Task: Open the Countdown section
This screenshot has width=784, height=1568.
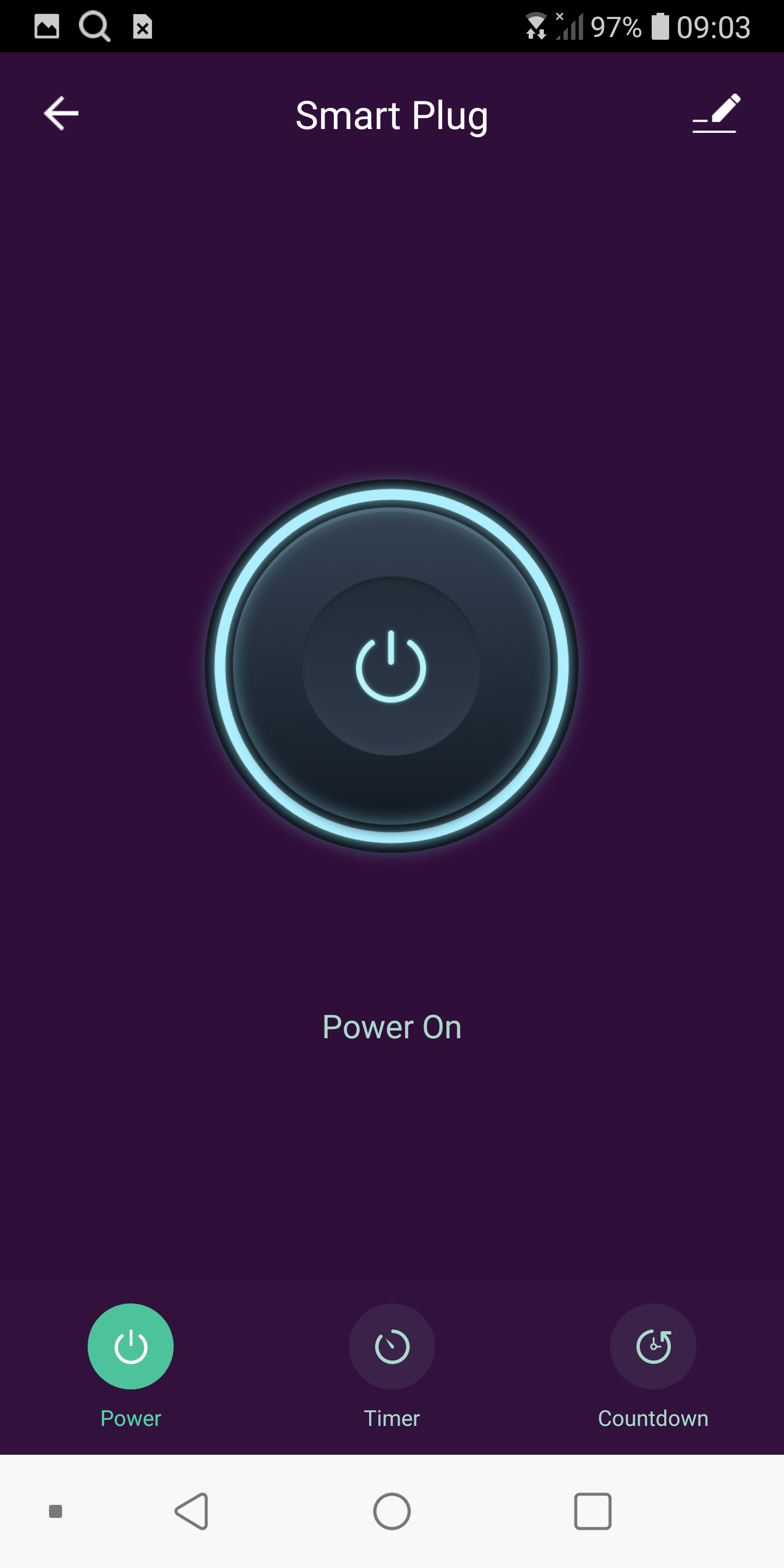Action: 653,1346
